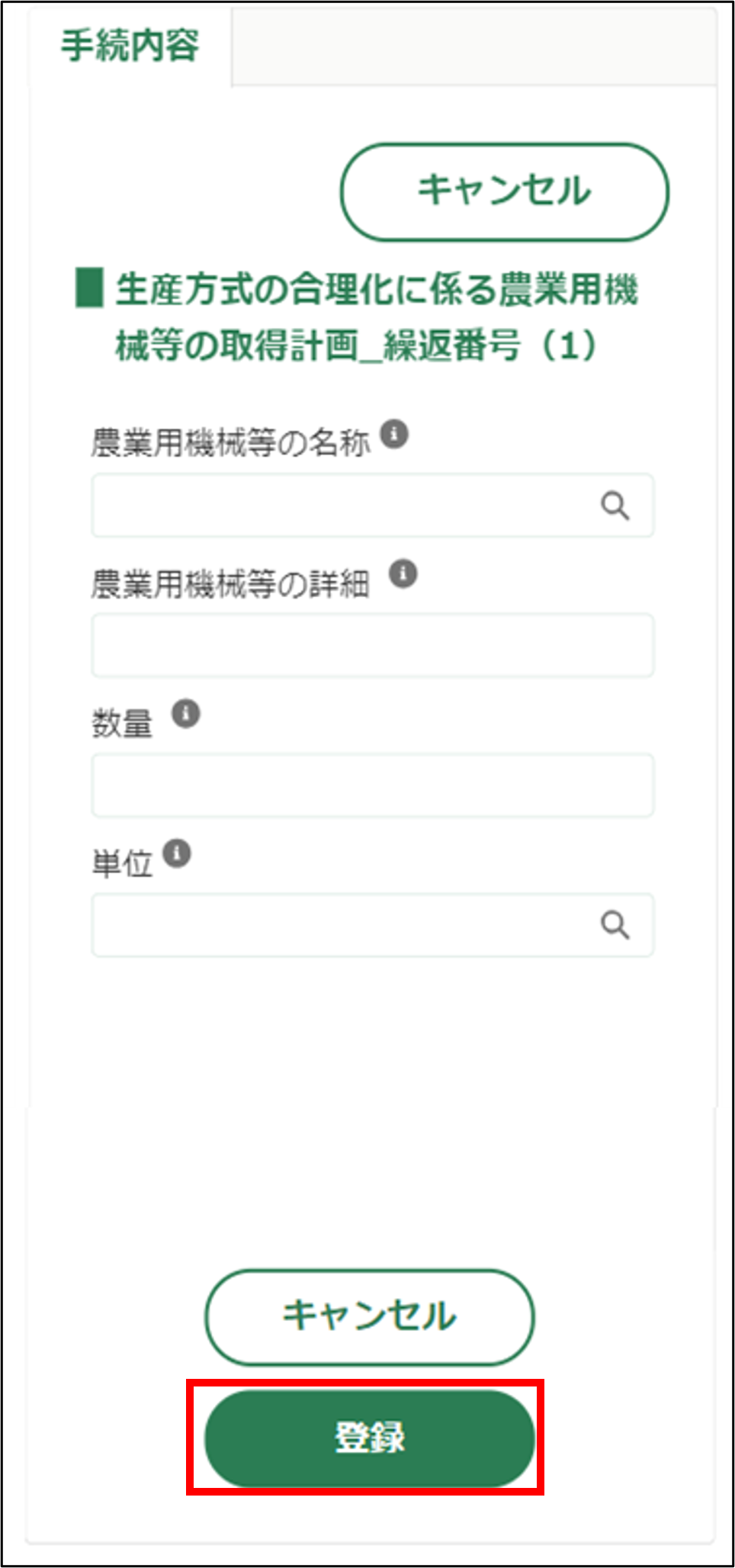Show info for 農業用機械等の詳細
Image resolution: width=735 pixels, height=1568 pixels.
(403, 574)
